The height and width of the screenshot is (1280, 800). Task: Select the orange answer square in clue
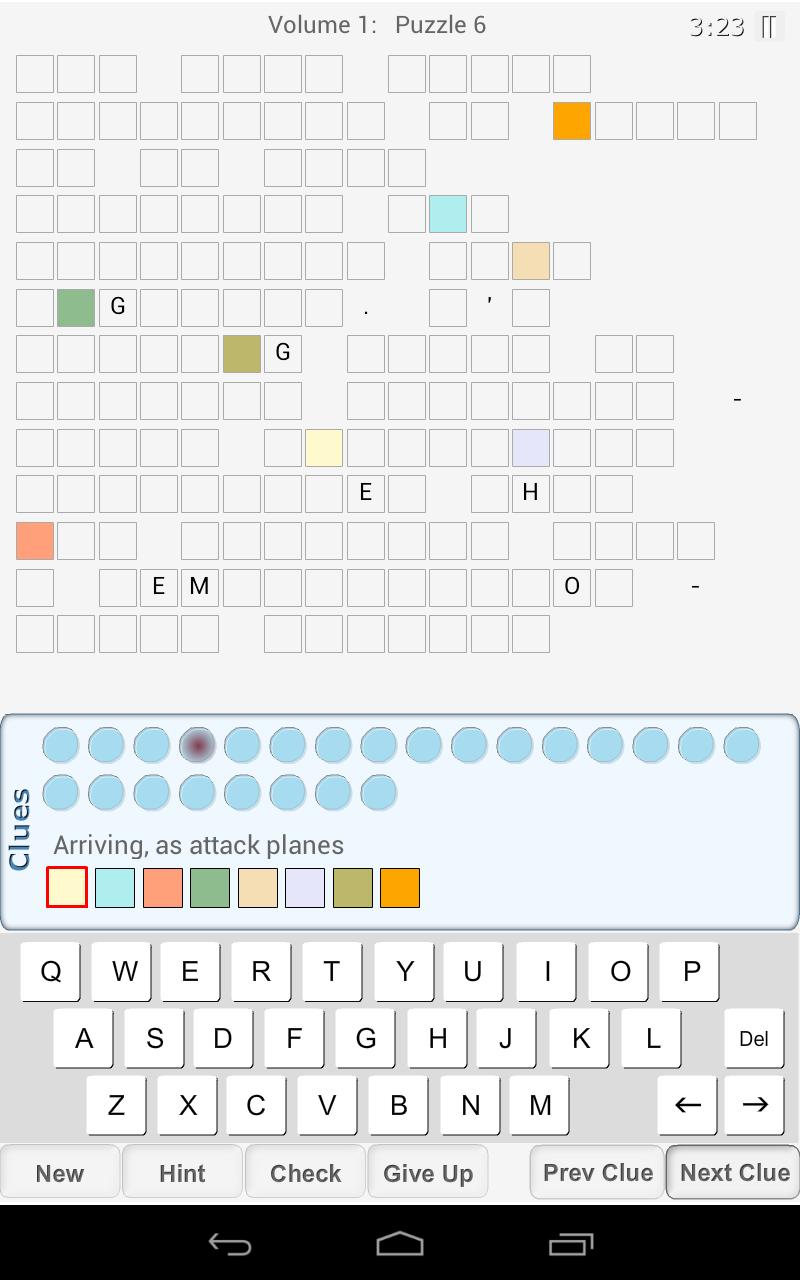(x=400, y=888)
